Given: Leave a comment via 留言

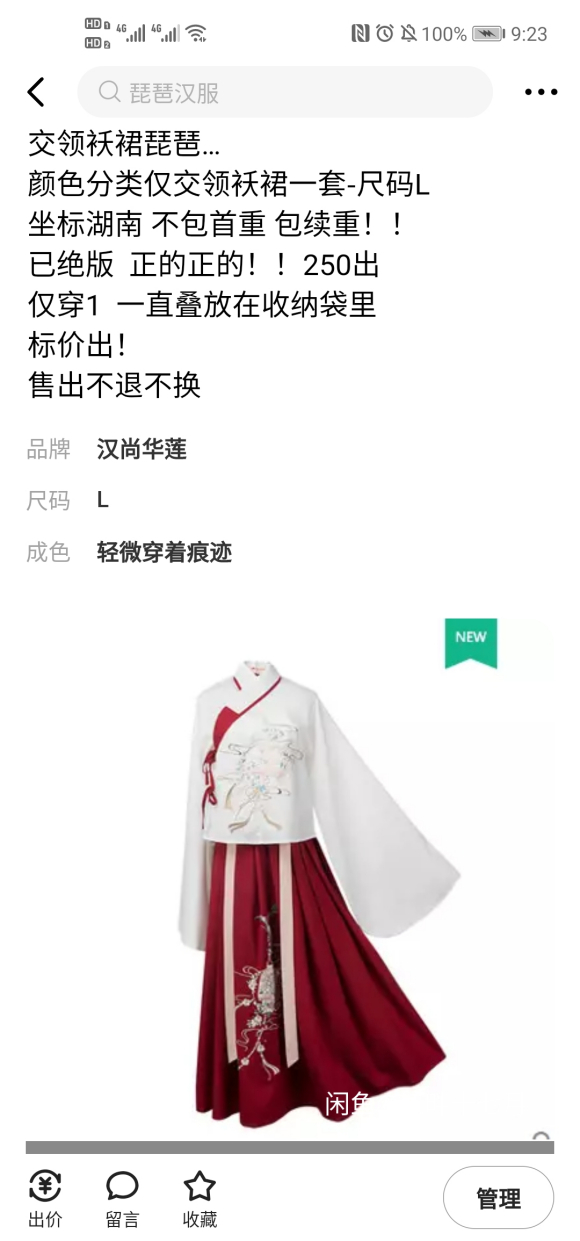Looking at the screenshot, I should (x=122, y=1199).
